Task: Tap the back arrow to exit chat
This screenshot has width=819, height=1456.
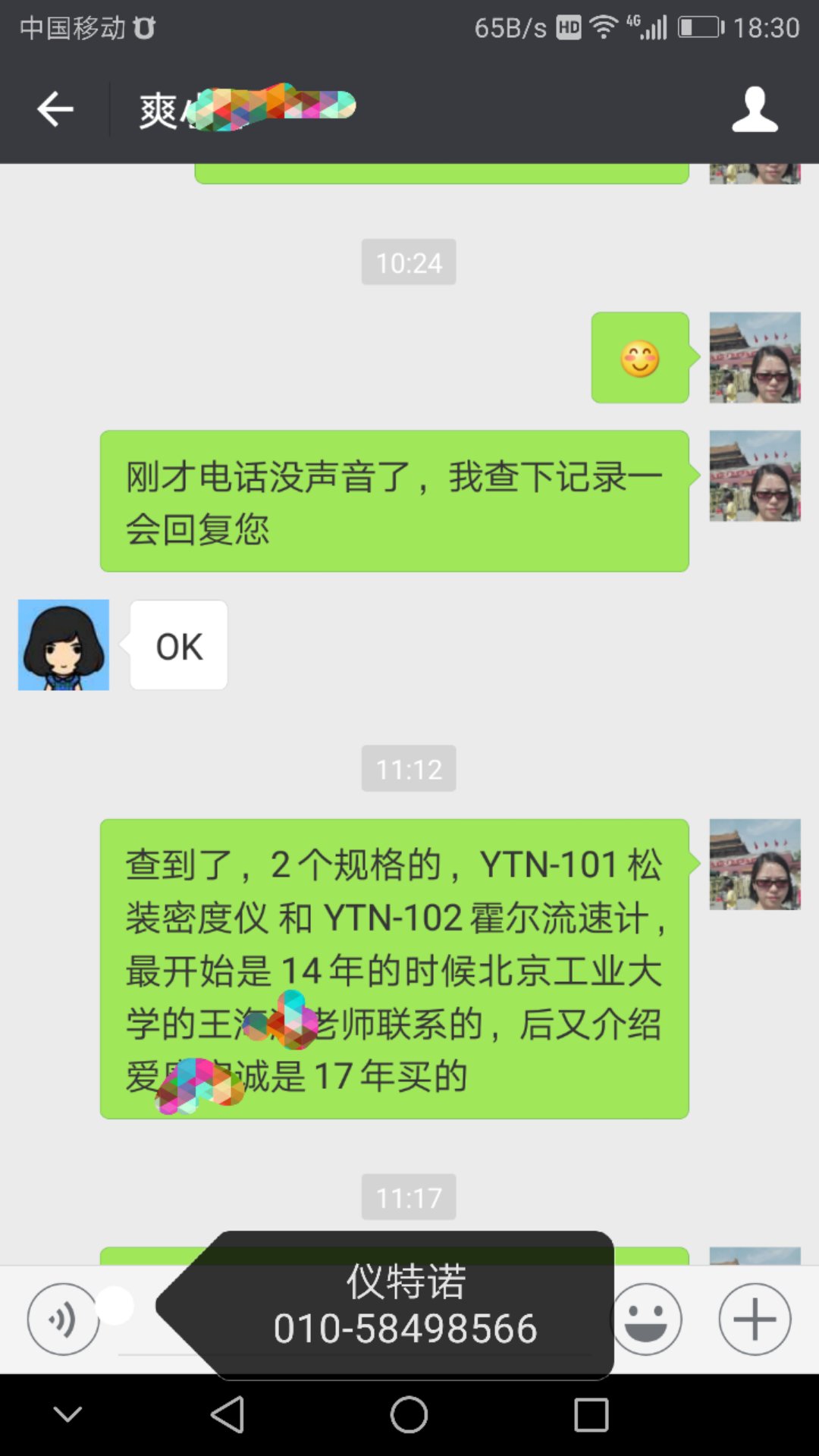Action: coord(55,108)
